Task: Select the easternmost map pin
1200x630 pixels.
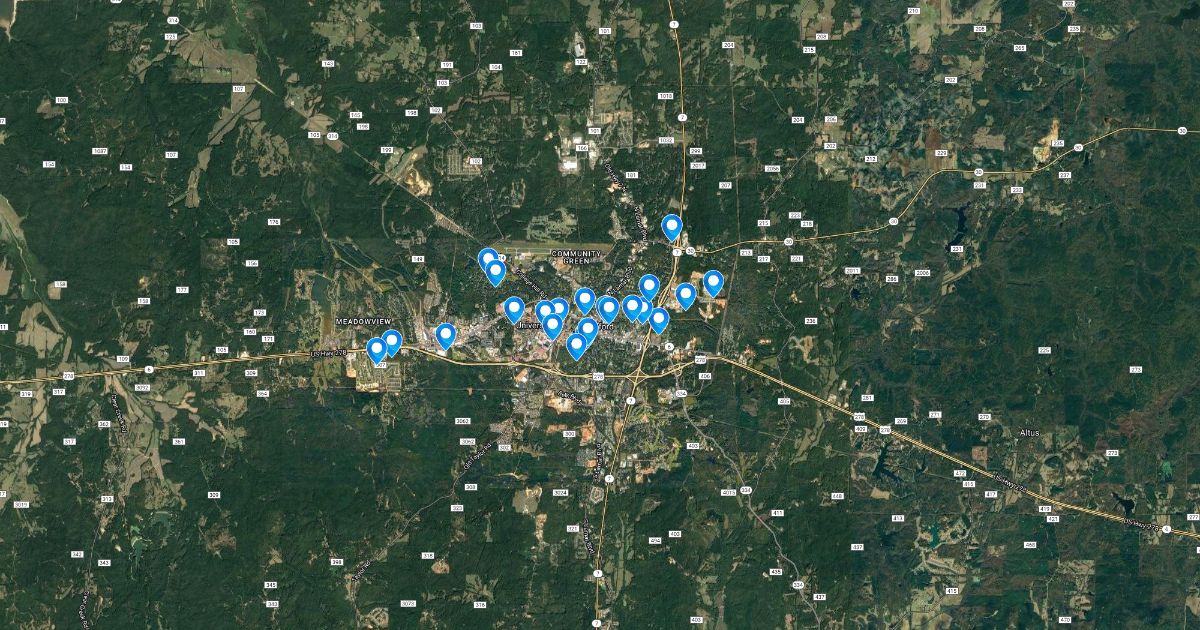Action: (713, 283)
